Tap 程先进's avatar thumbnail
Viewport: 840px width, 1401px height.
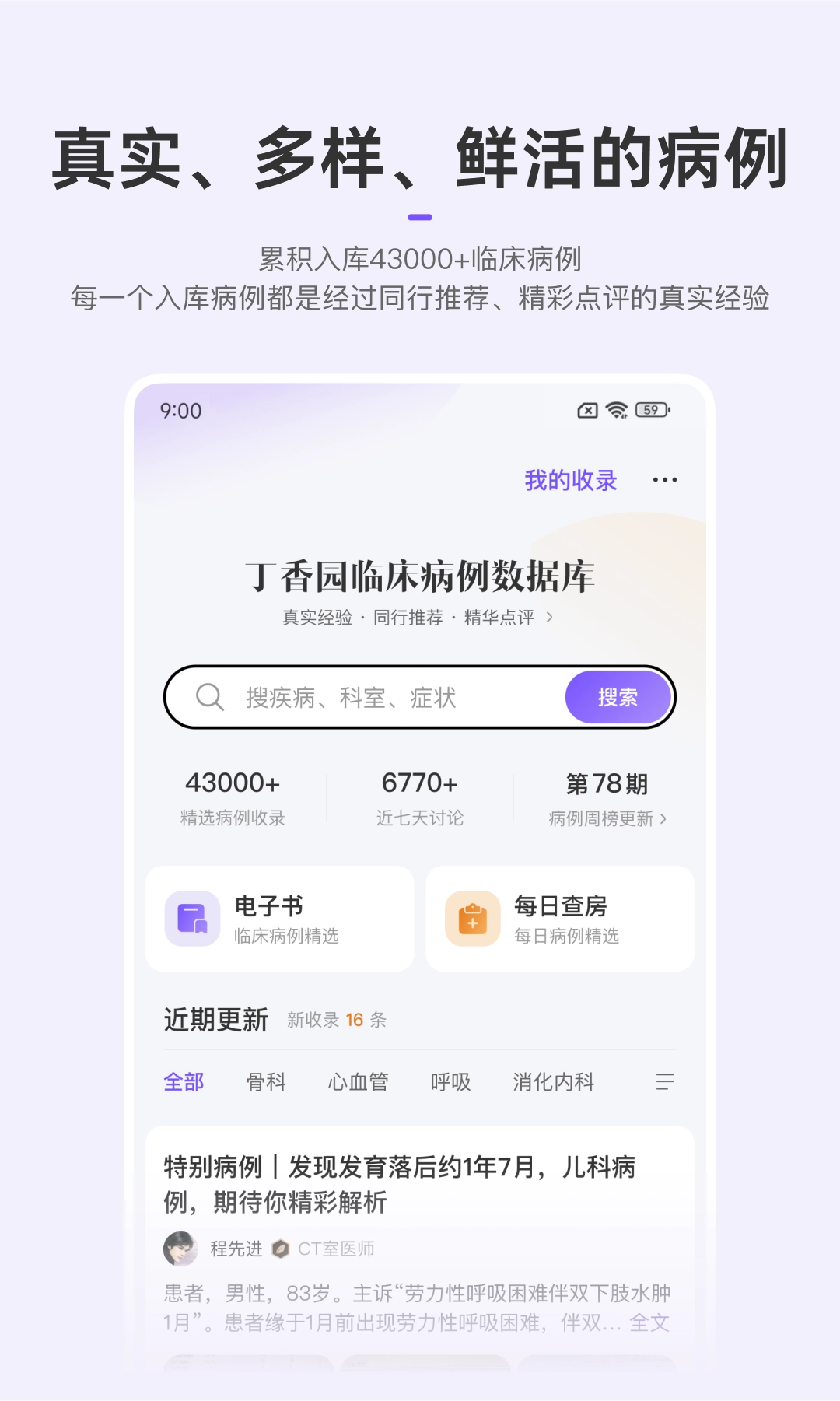tap(180, 1249)
